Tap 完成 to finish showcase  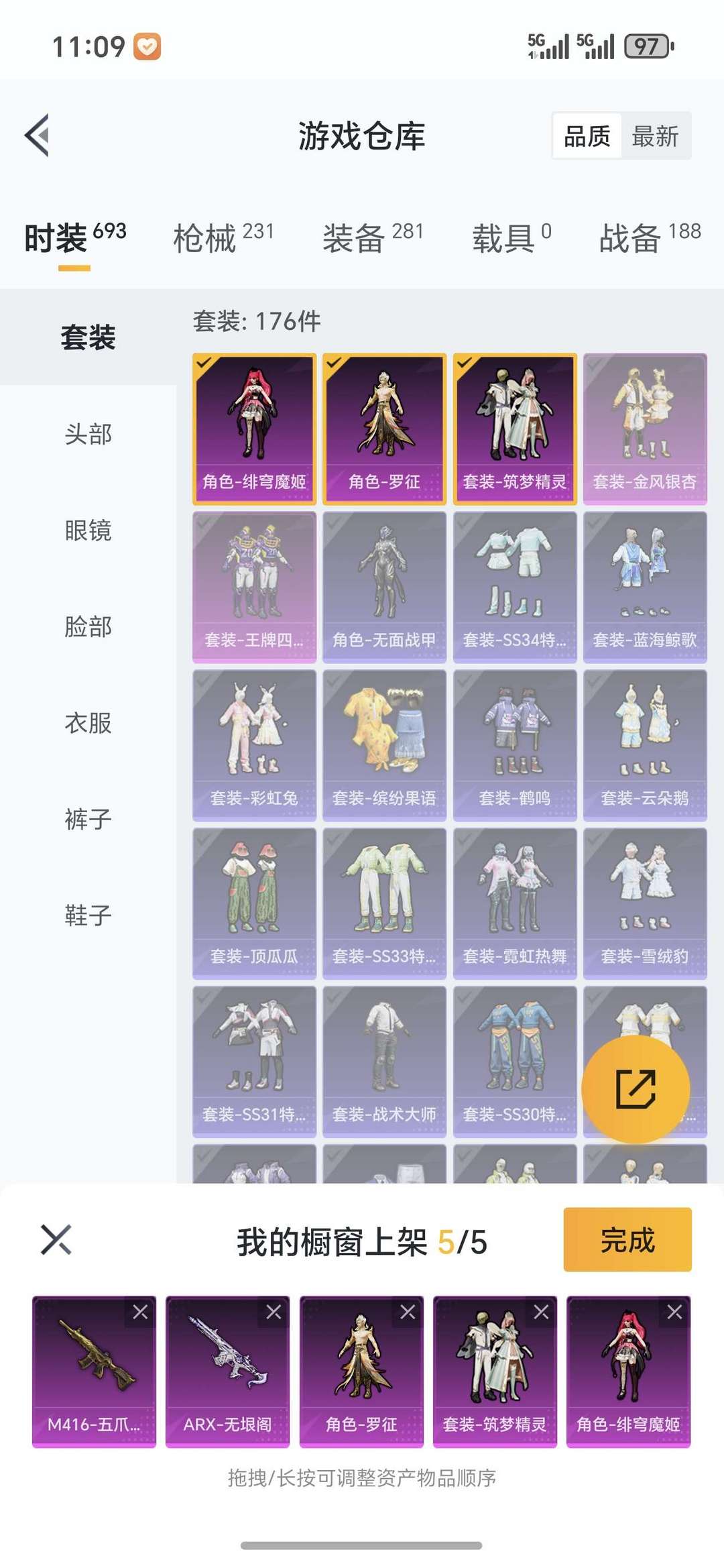point(627,1239)
